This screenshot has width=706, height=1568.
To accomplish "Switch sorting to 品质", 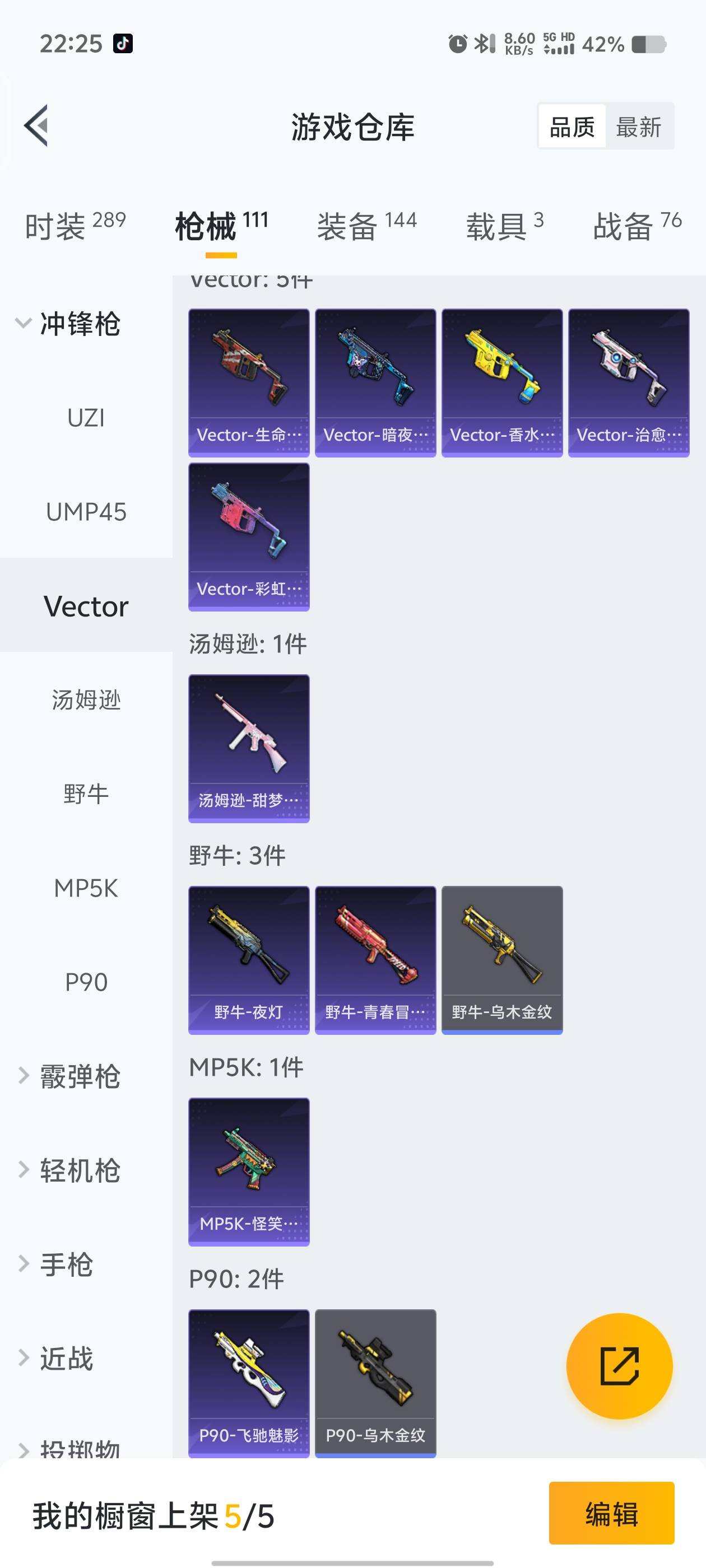I will tap(572, 127).
